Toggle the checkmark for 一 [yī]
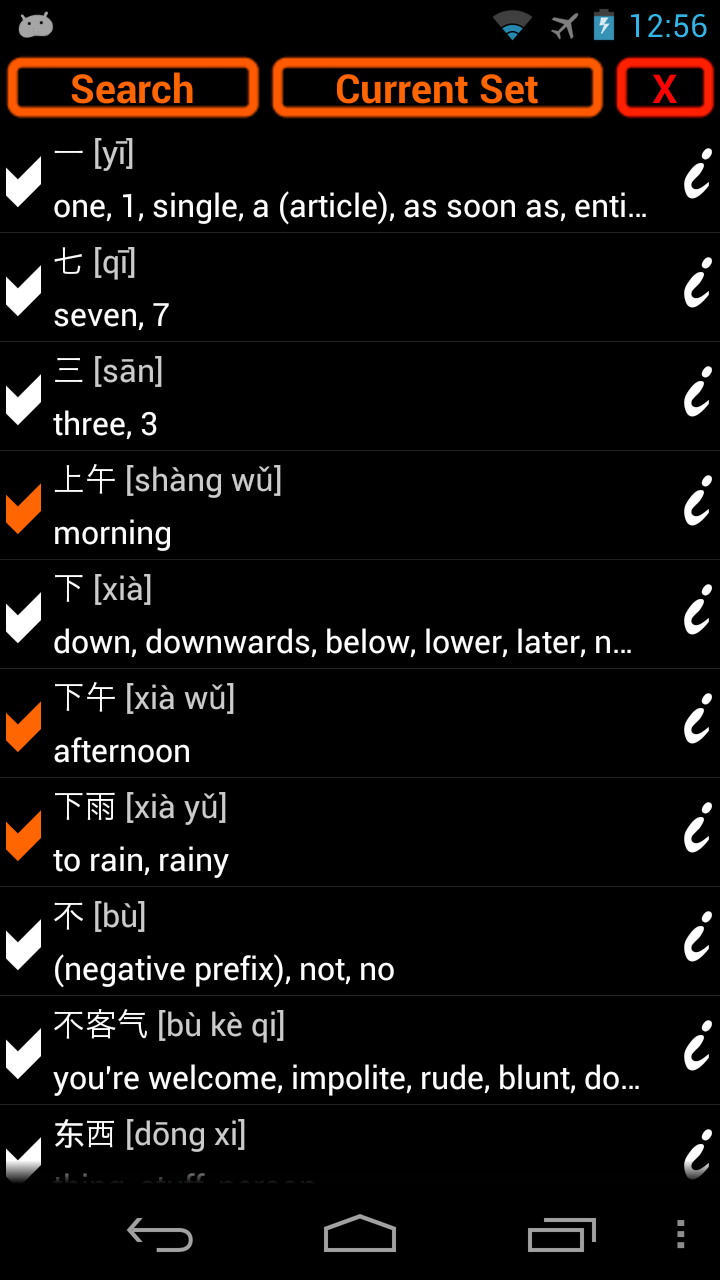The image size is (720, 1280). pyautogui.click(x=24, y=181)
